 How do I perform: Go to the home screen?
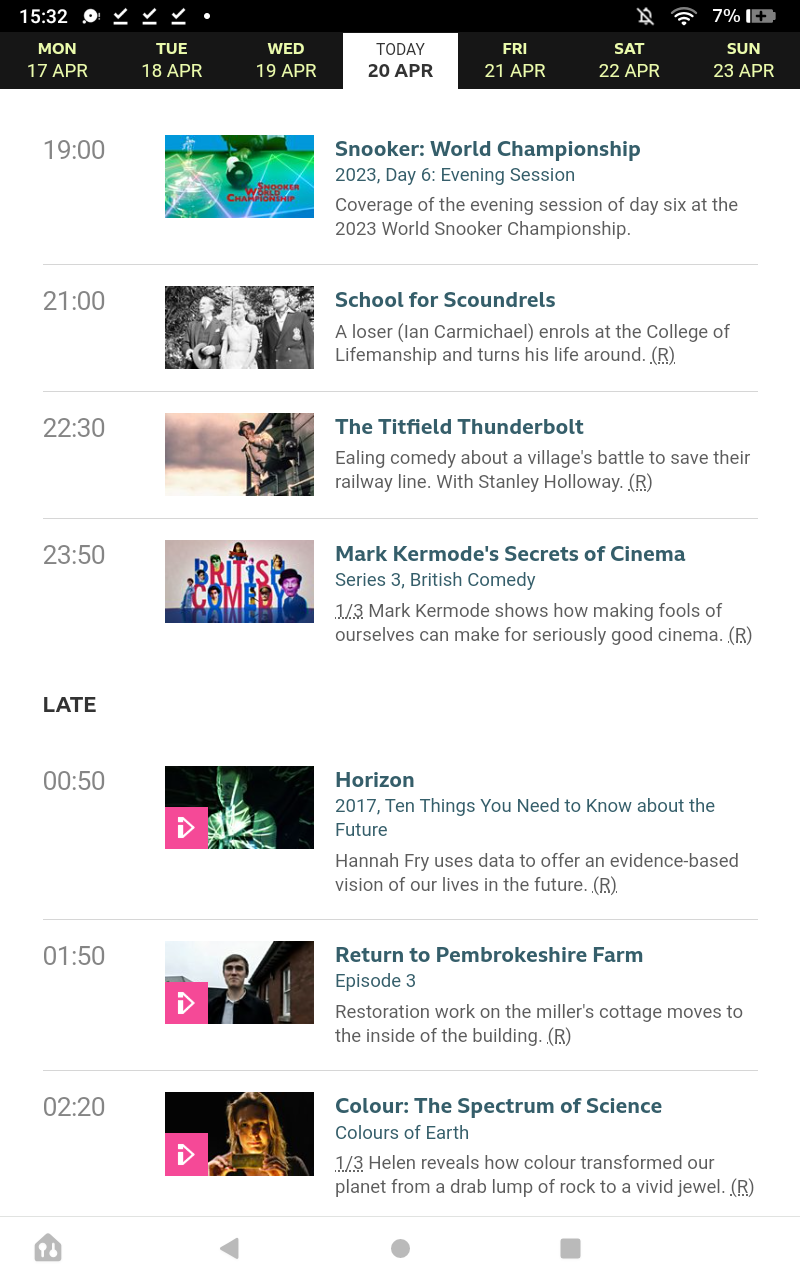pyautogui.click(x=400, y=1248)
